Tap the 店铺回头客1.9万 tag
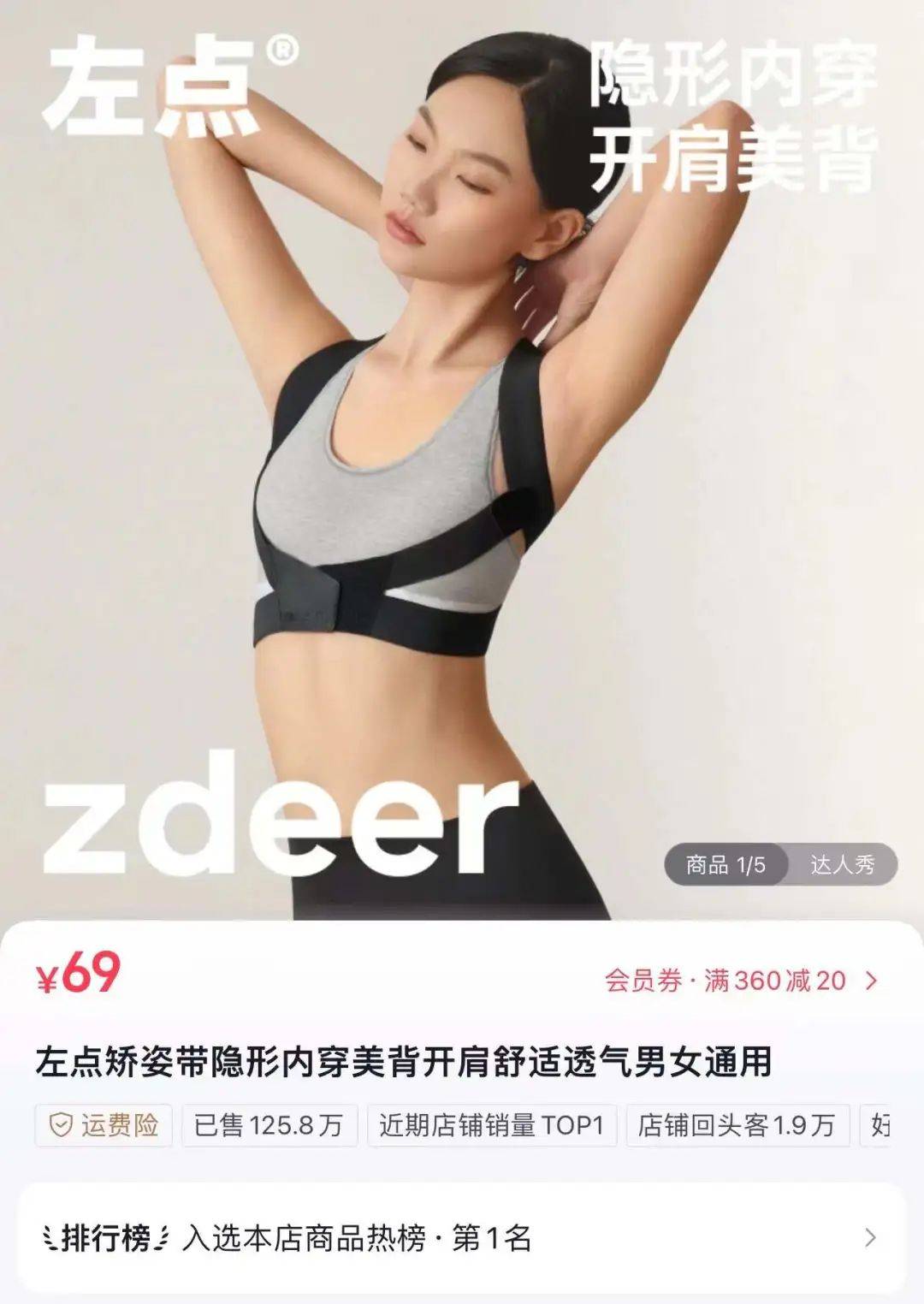 tap(737, 1125)
